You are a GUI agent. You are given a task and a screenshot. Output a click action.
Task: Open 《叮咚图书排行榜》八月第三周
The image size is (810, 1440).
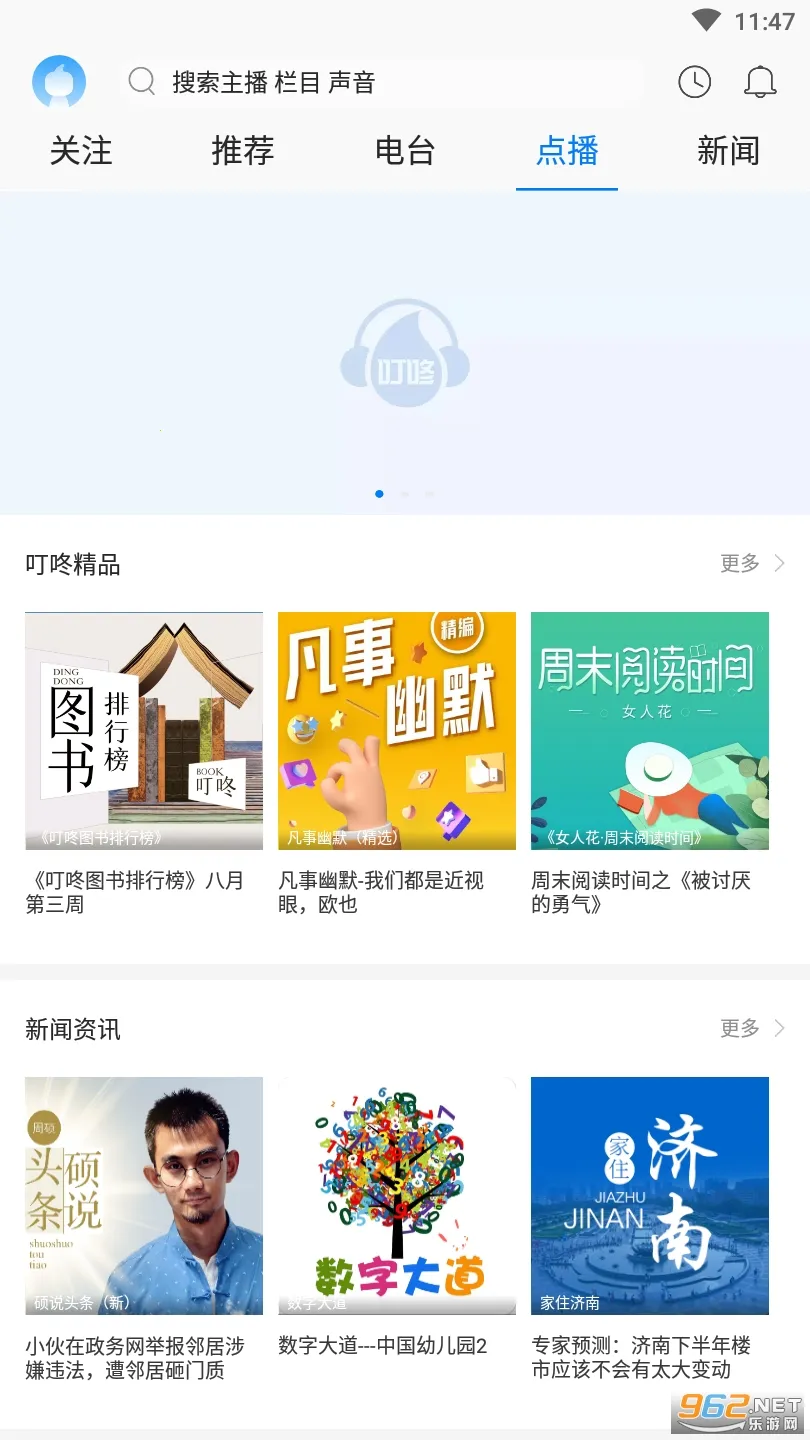coord(144,731)
